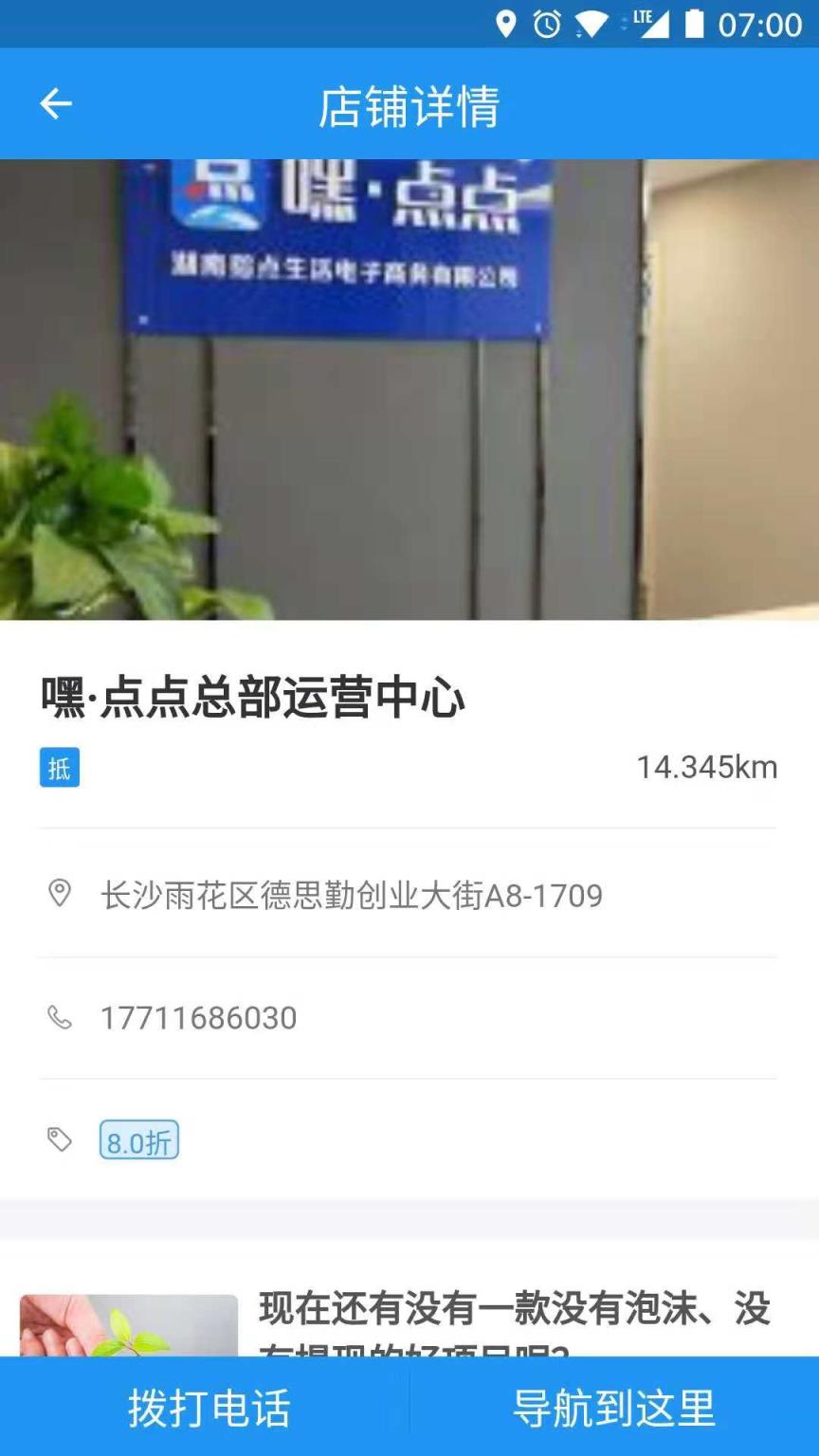Tap the 8.0折 discount chip

[138, 1141]
